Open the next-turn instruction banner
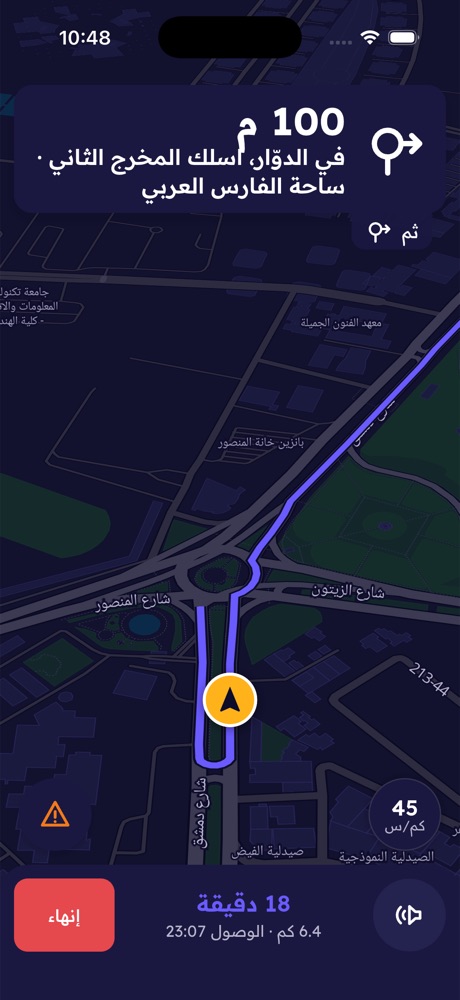The image size is (460, 1000). pos(230,149)
